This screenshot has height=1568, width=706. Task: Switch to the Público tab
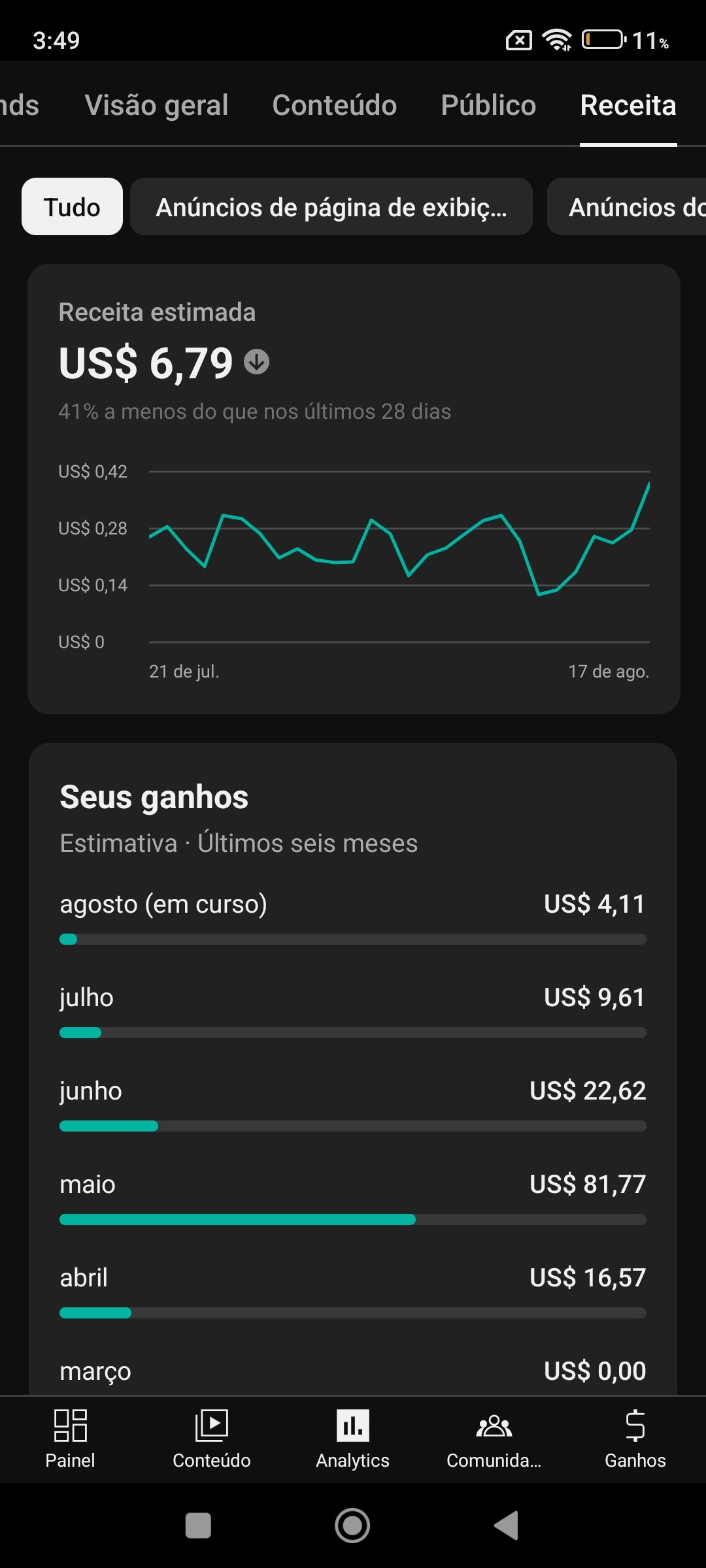point(488,105)
